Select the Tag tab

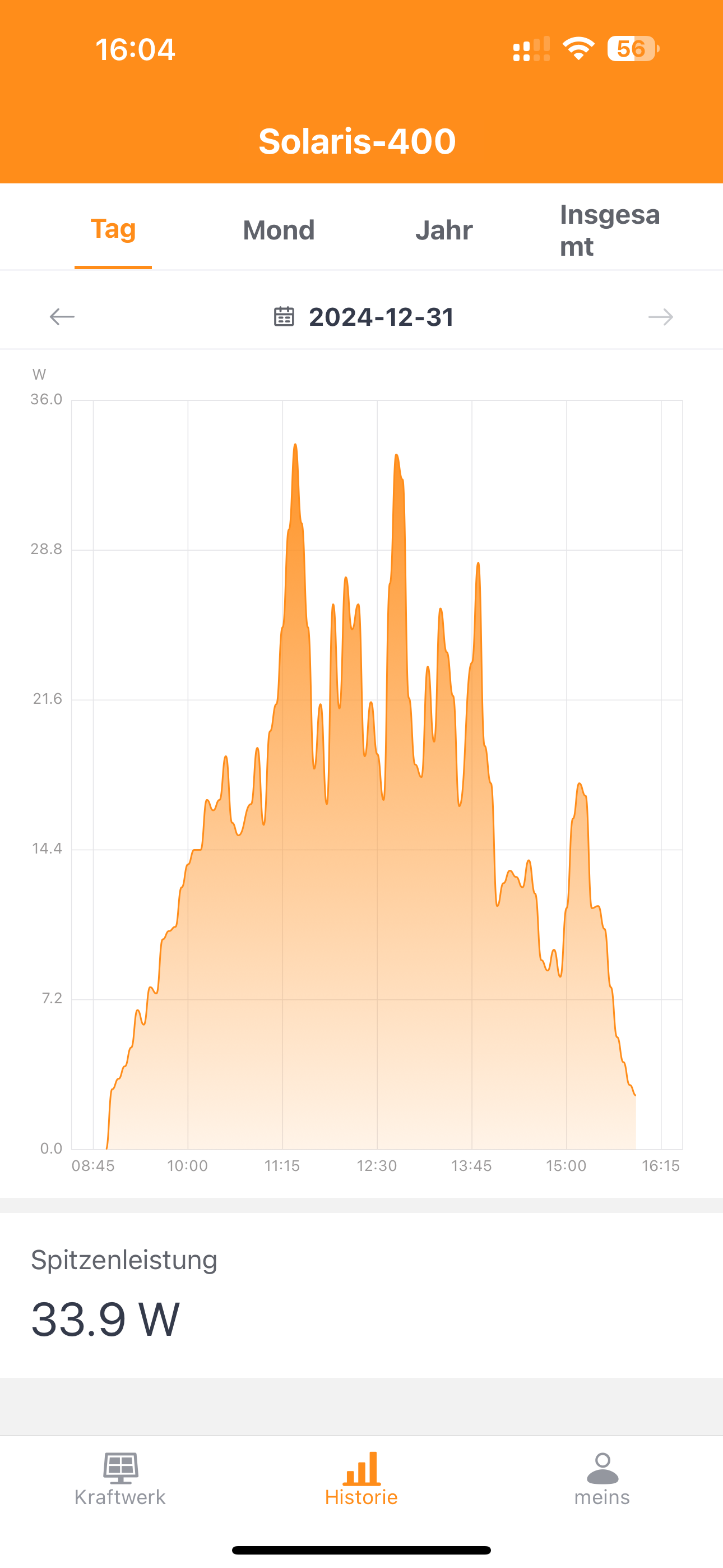pyautogui.click(x=113, y=229)
